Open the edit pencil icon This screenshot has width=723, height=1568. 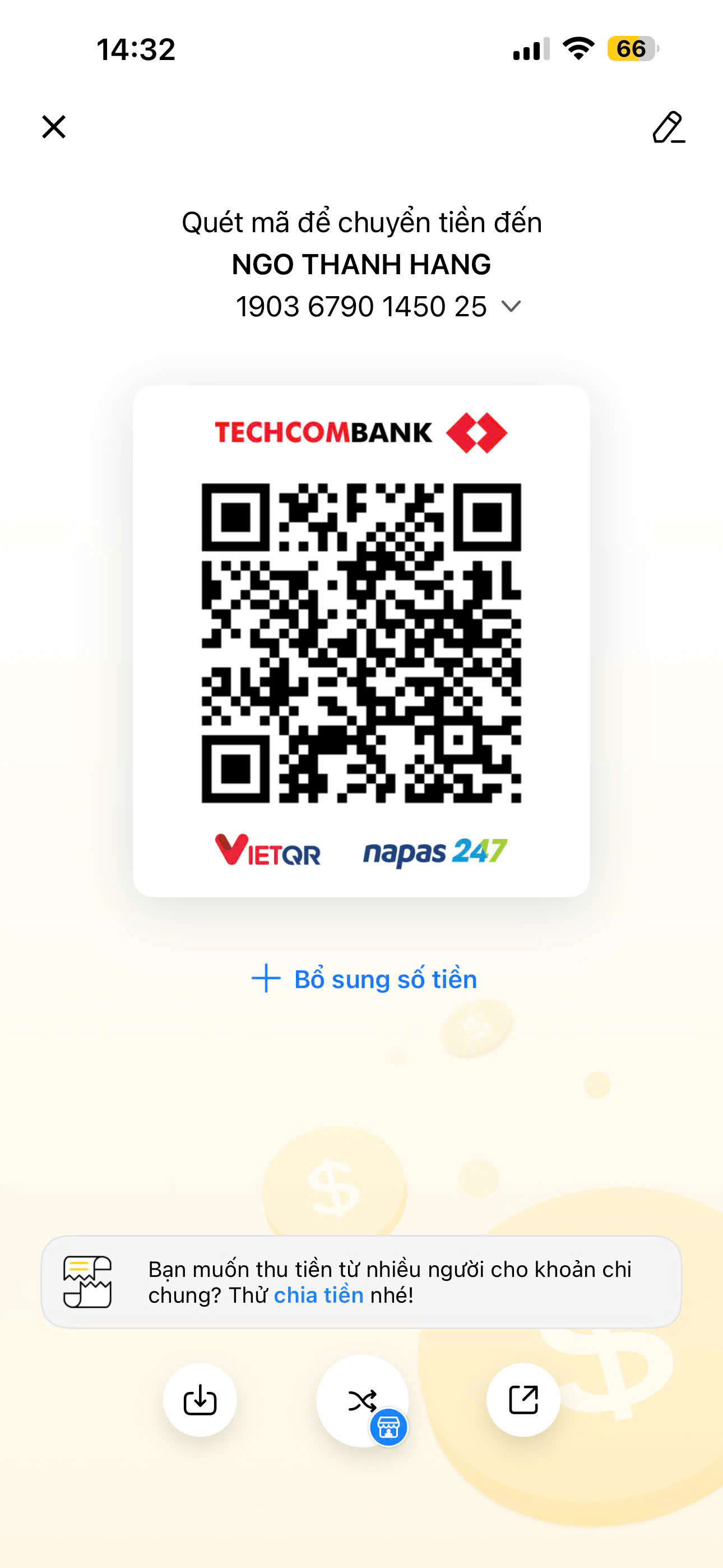(668, 127)
